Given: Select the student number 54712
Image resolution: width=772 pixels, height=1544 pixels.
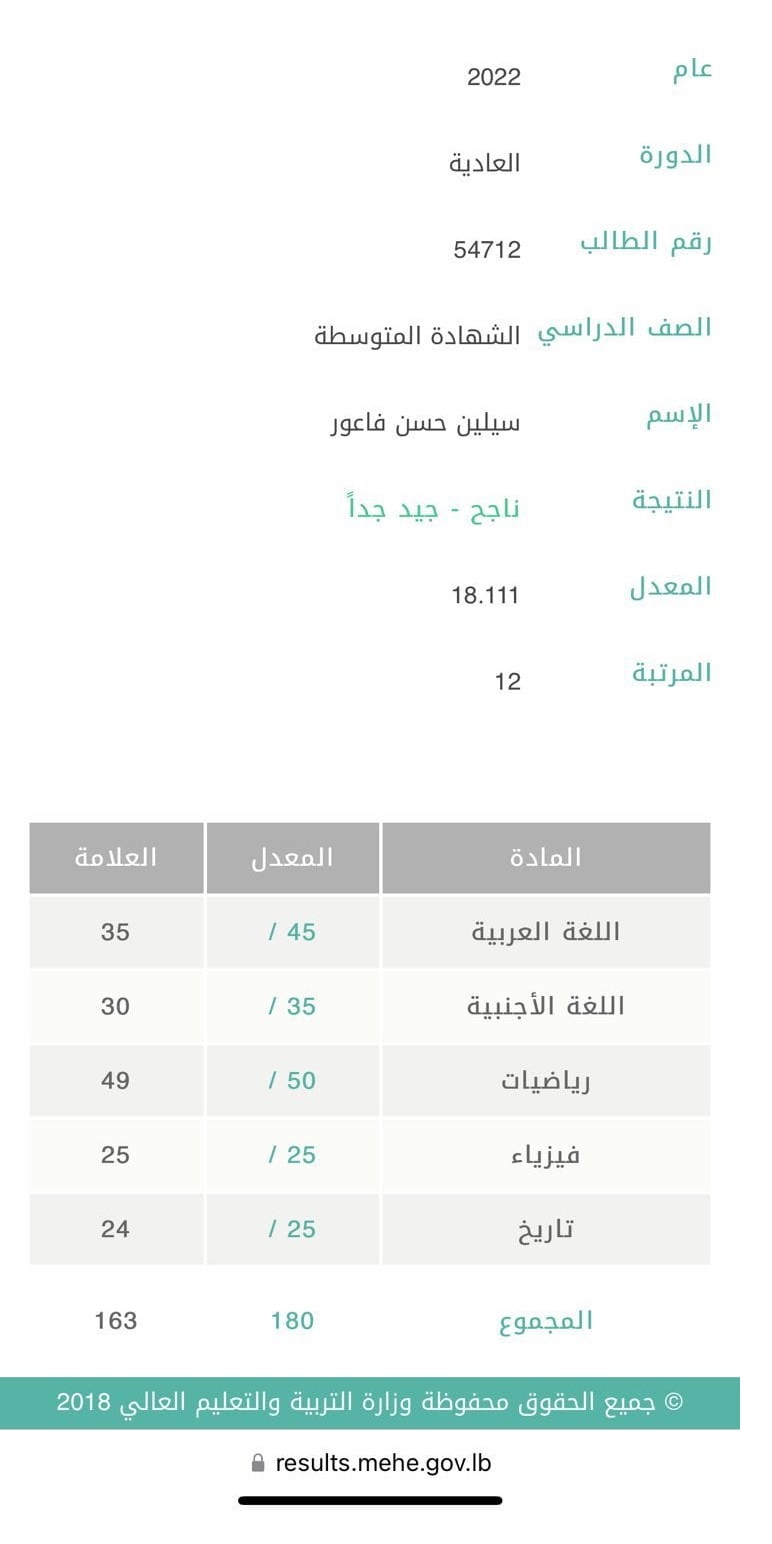Looking at the screenshot, I should click(492, 251).
